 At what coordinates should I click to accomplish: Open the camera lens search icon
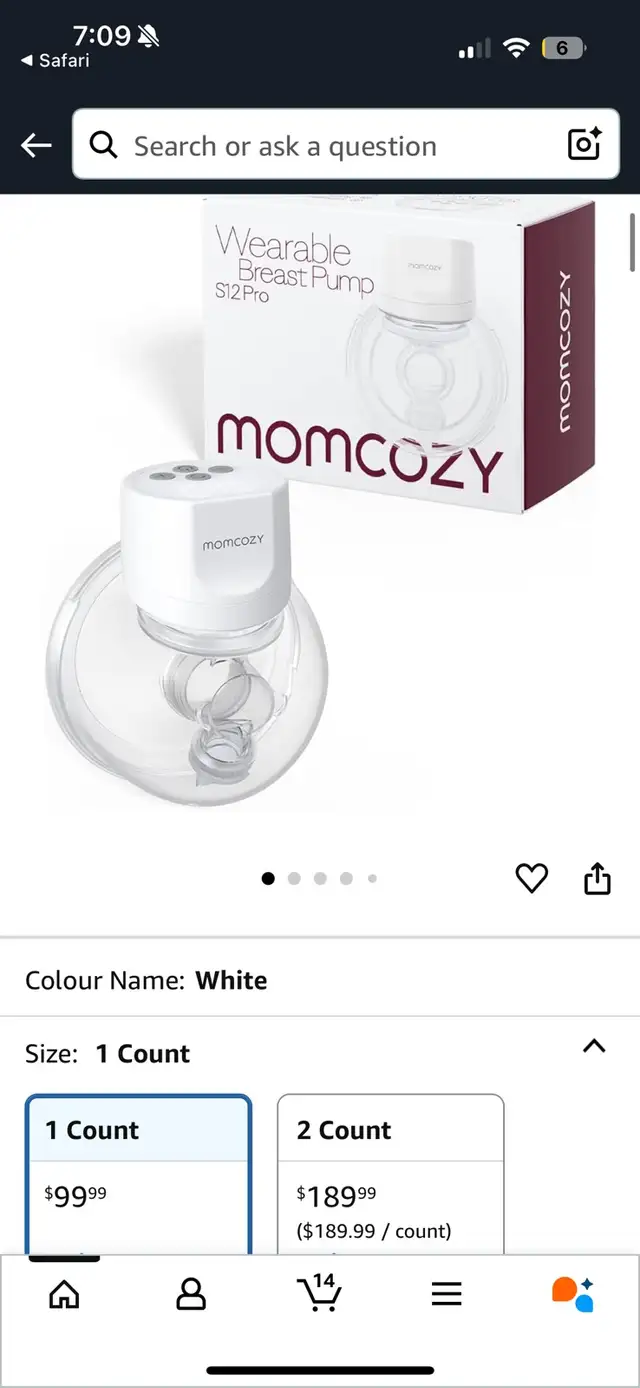[x=584, y=145]
